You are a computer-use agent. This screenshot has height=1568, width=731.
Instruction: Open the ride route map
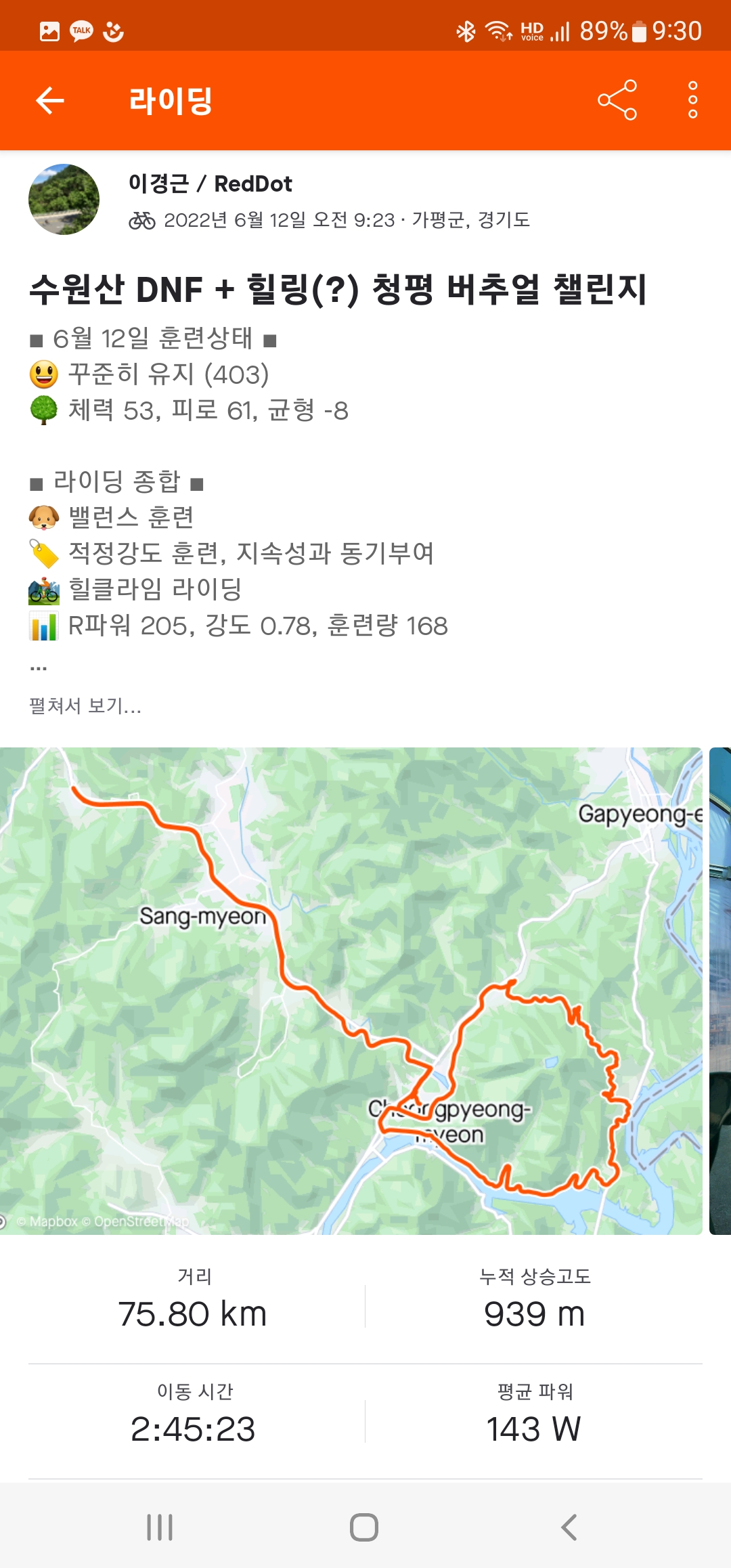[x=351, y=990]
